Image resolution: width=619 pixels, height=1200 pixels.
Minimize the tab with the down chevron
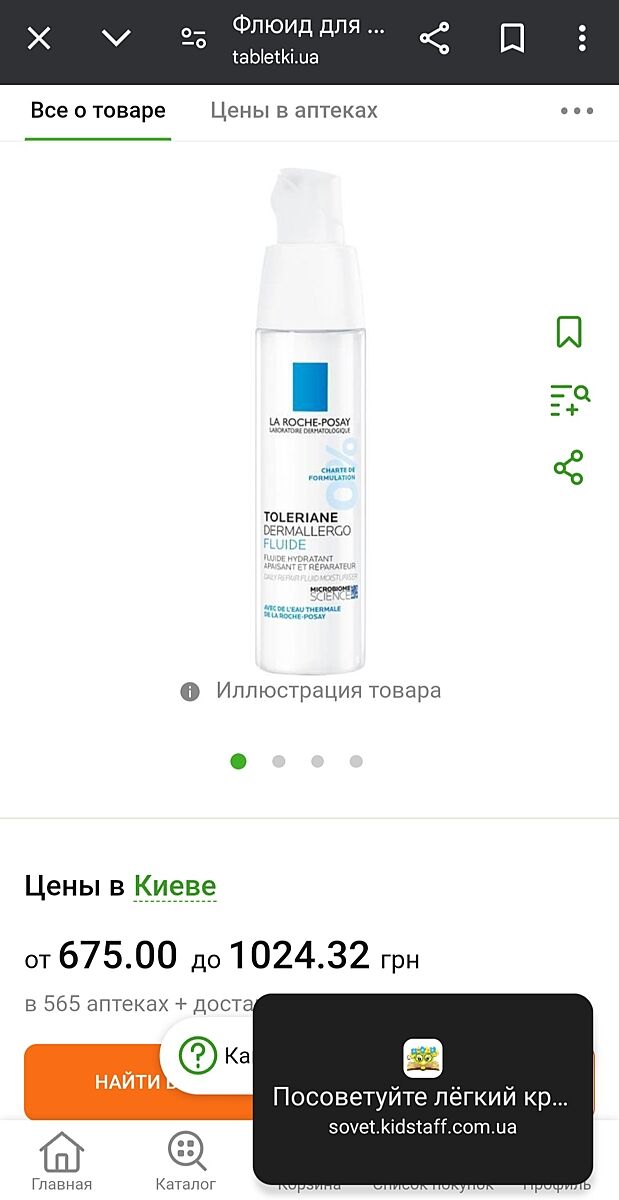116,39
